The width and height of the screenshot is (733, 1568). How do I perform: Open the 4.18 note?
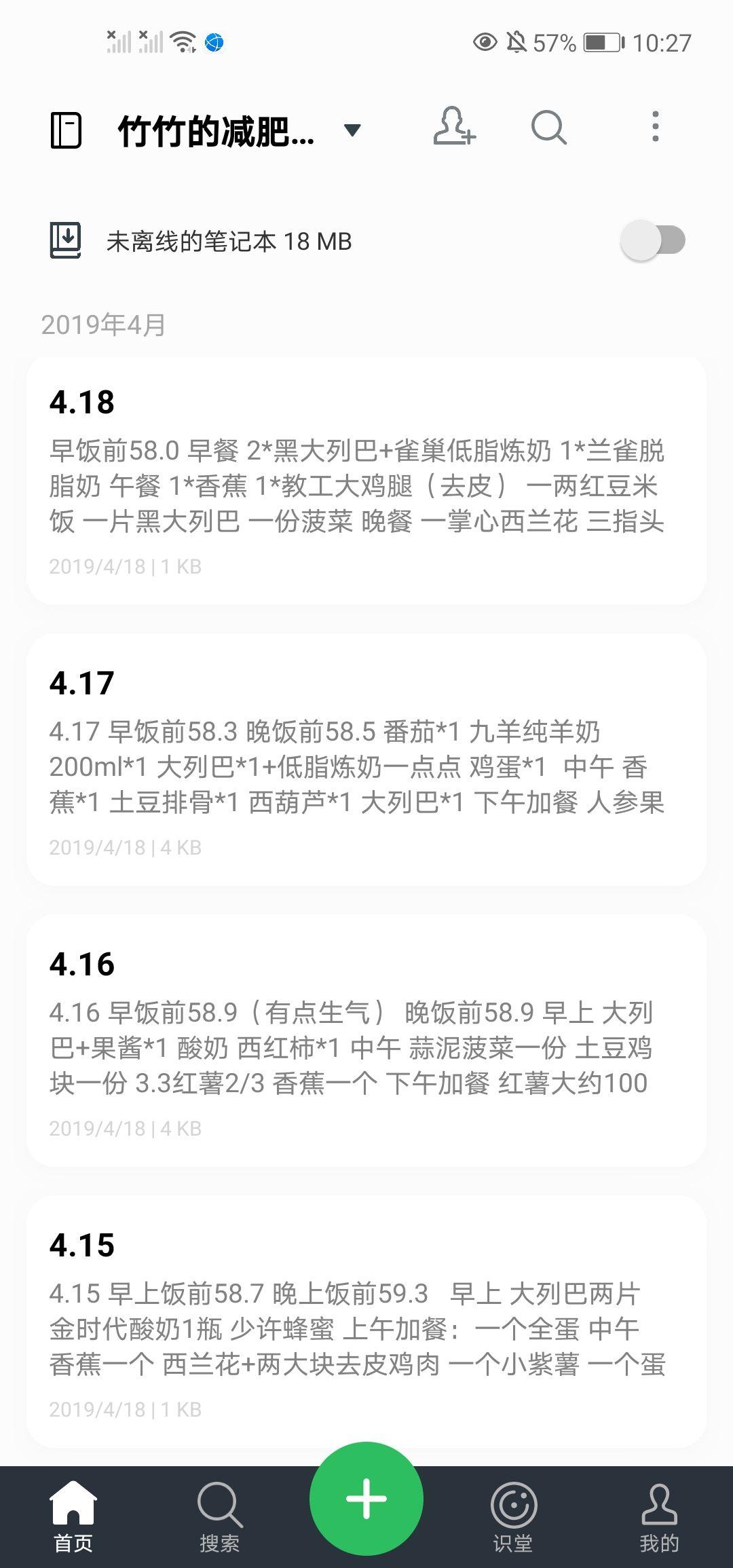click(366, 481)
